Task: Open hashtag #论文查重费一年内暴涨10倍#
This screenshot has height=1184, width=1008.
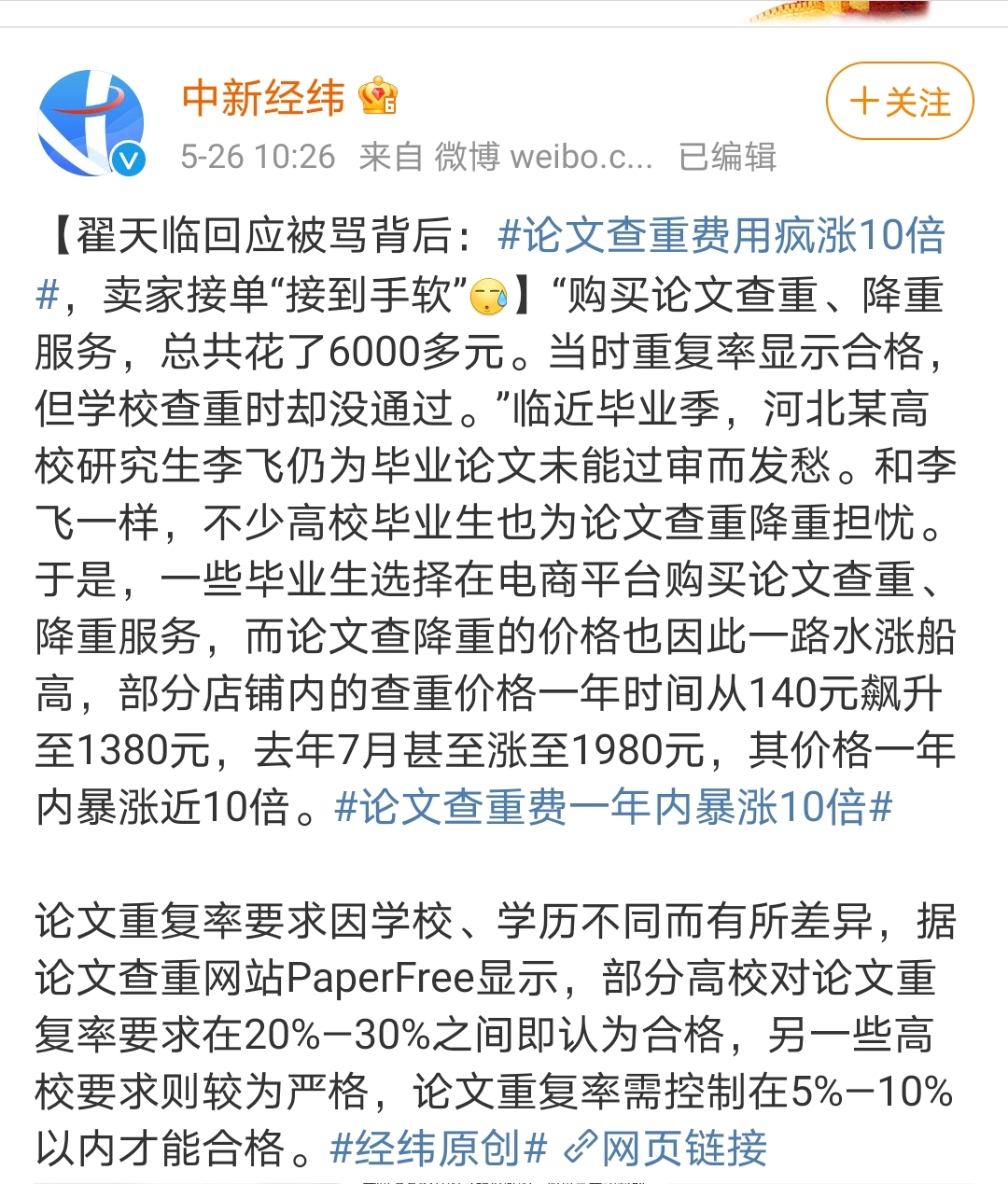Action: tap(613, 806)
